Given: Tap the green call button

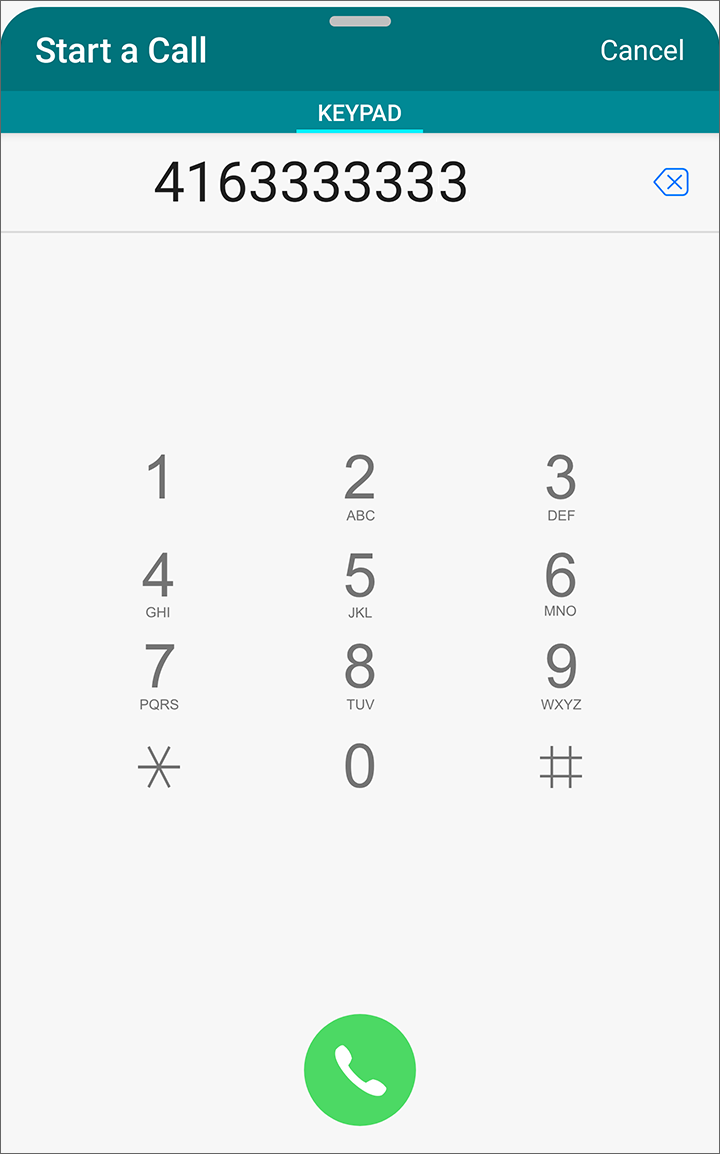Looking at the screenshot, I should pos(360,1069).
